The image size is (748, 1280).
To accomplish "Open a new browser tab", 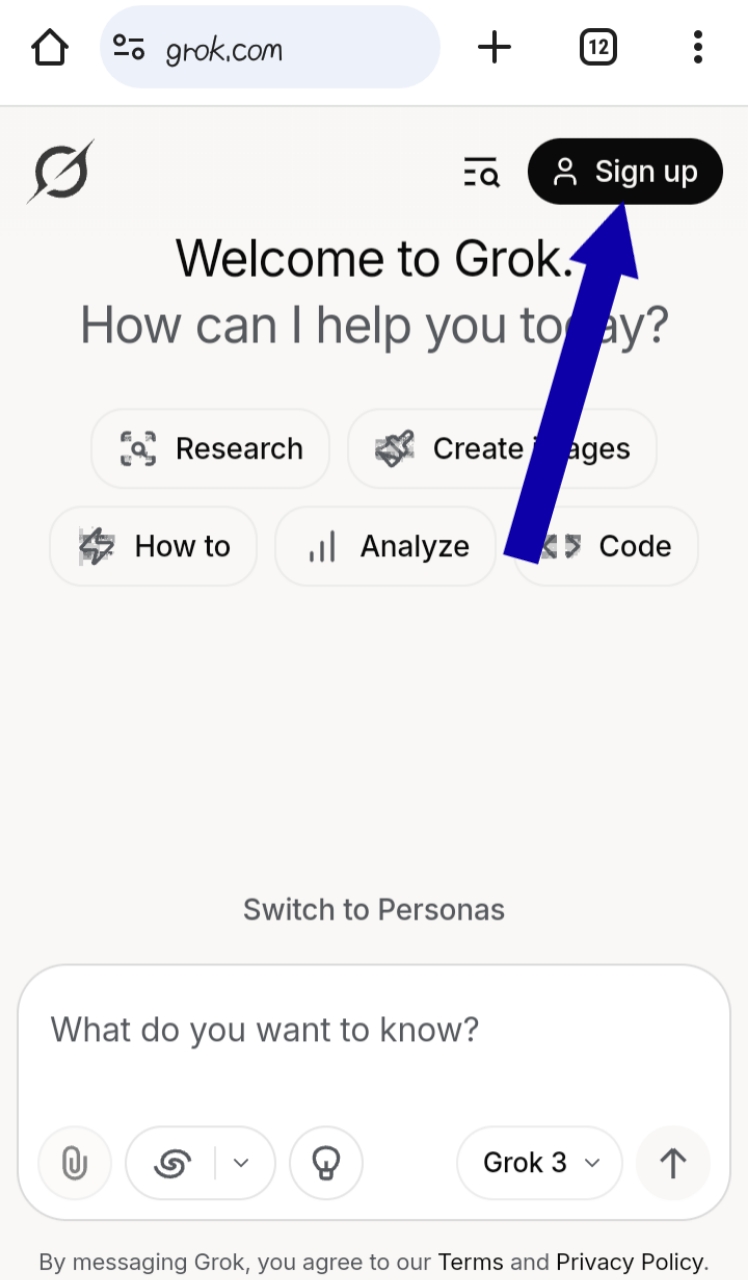I will point(494,47).
